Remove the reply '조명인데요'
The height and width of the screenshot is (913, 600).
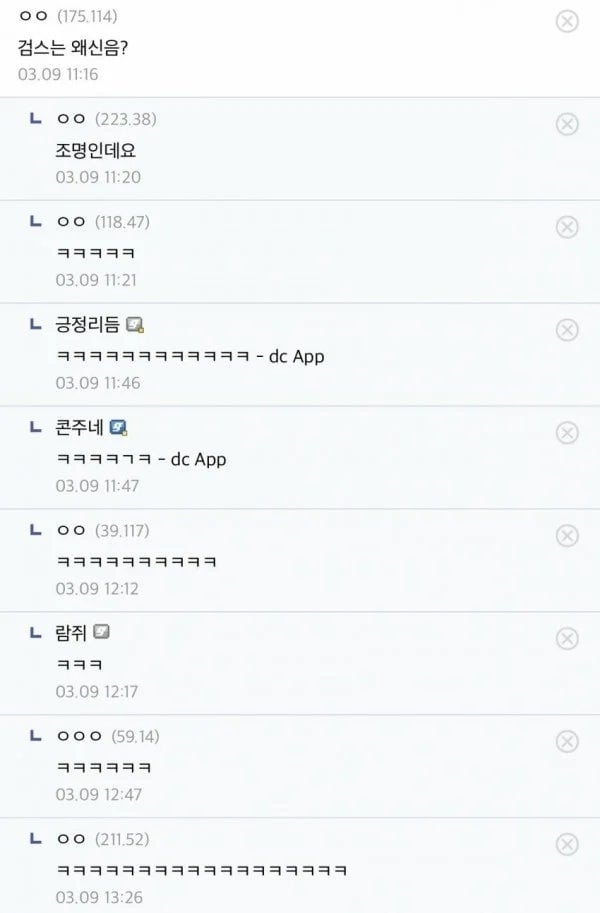point(567,124)
